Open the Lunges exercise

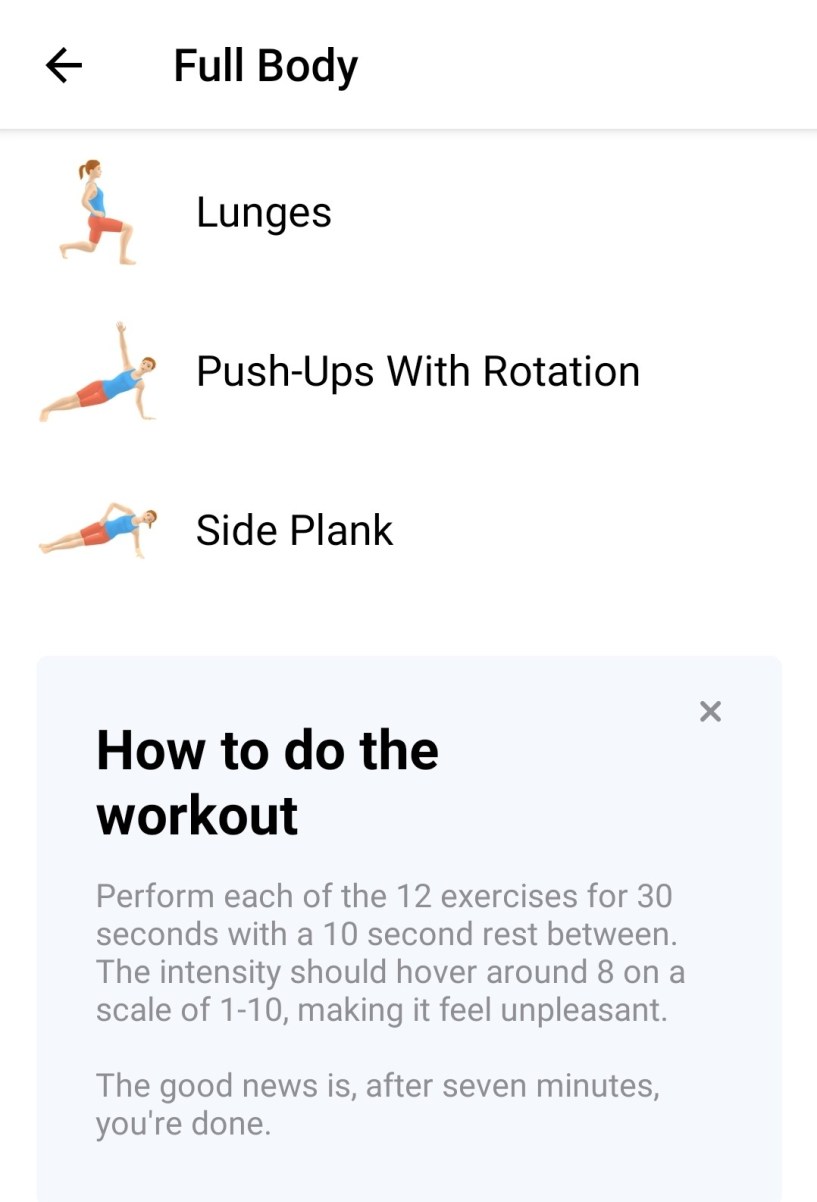pyautogui.click(x=264, y=212)
